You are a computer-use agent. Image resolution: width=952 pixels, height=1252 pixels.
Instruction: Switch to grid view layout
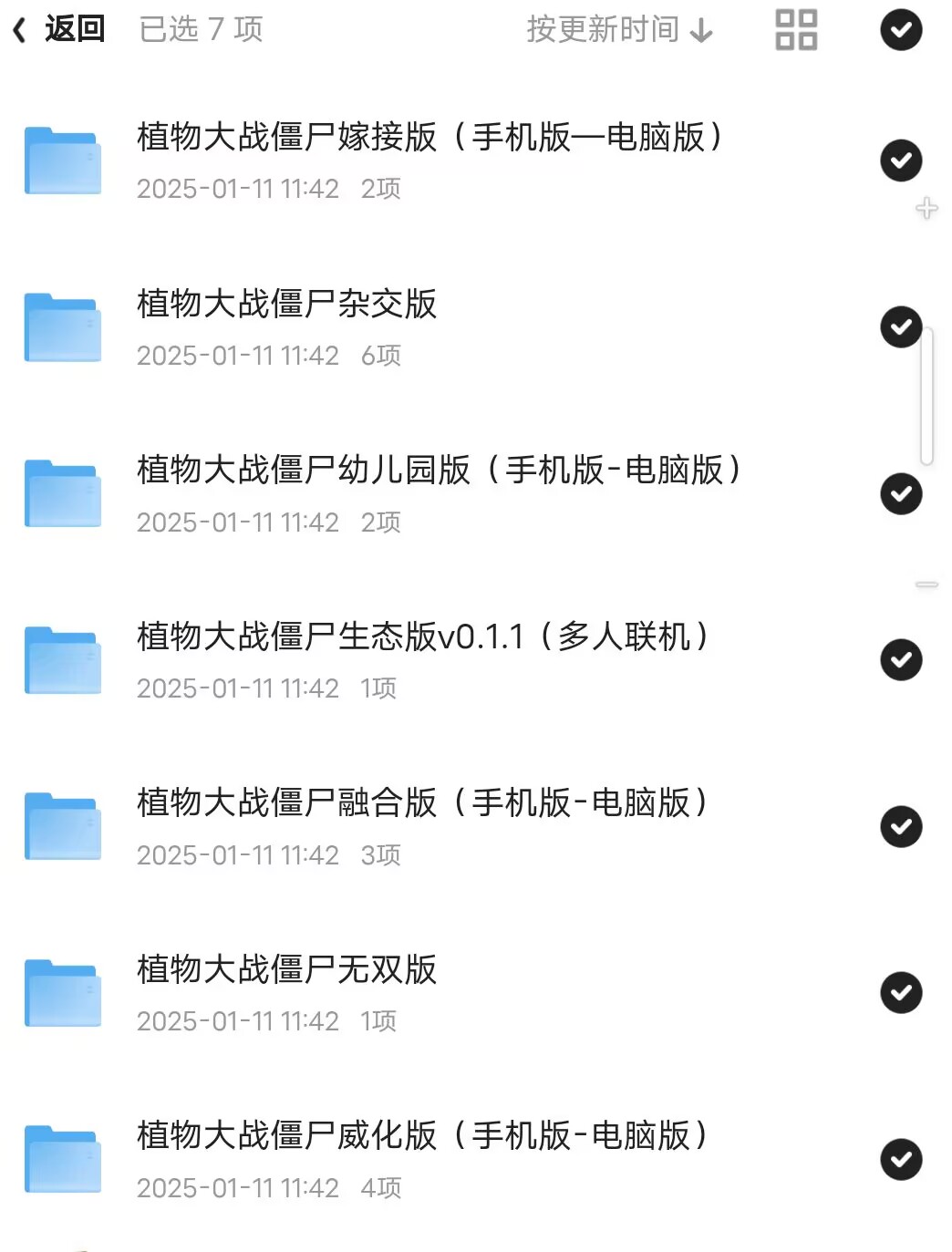(x=793, y=30)
